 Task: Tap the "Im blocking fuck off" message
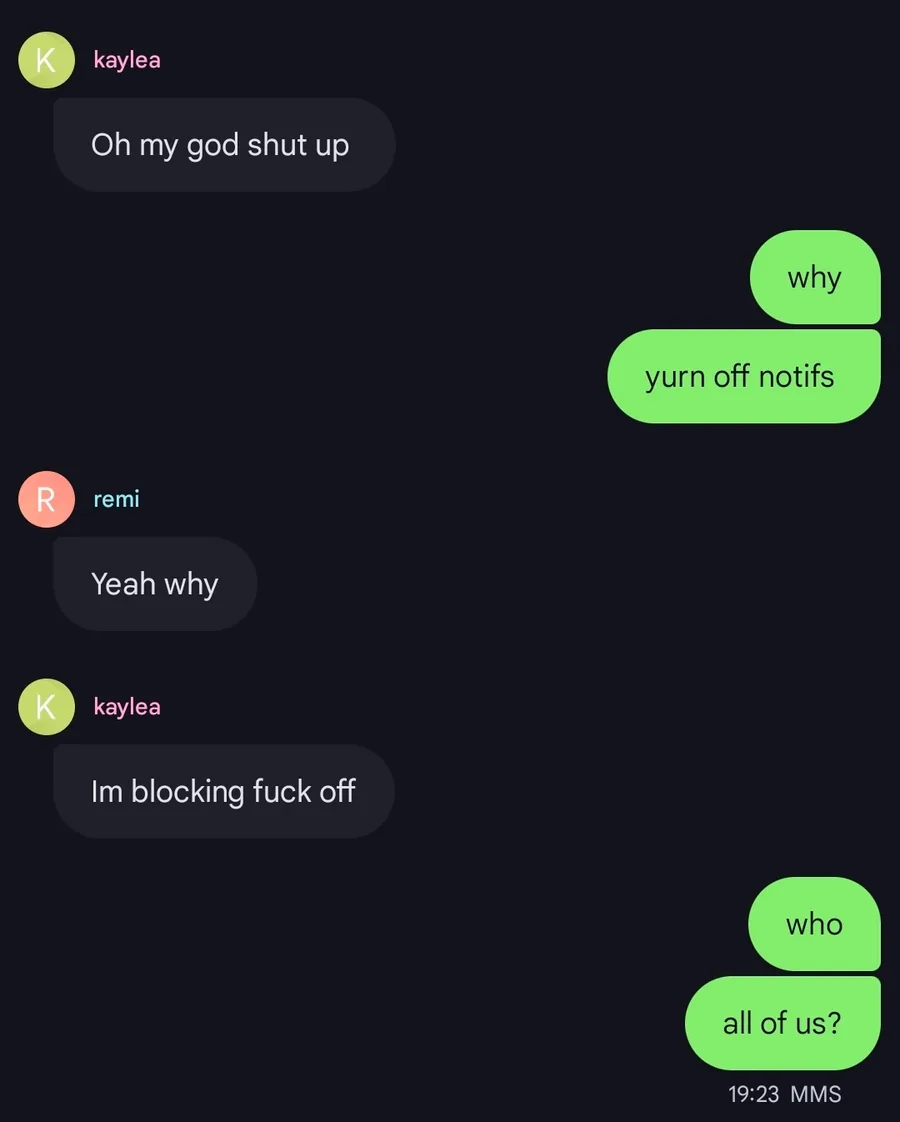tap(223, 792)
